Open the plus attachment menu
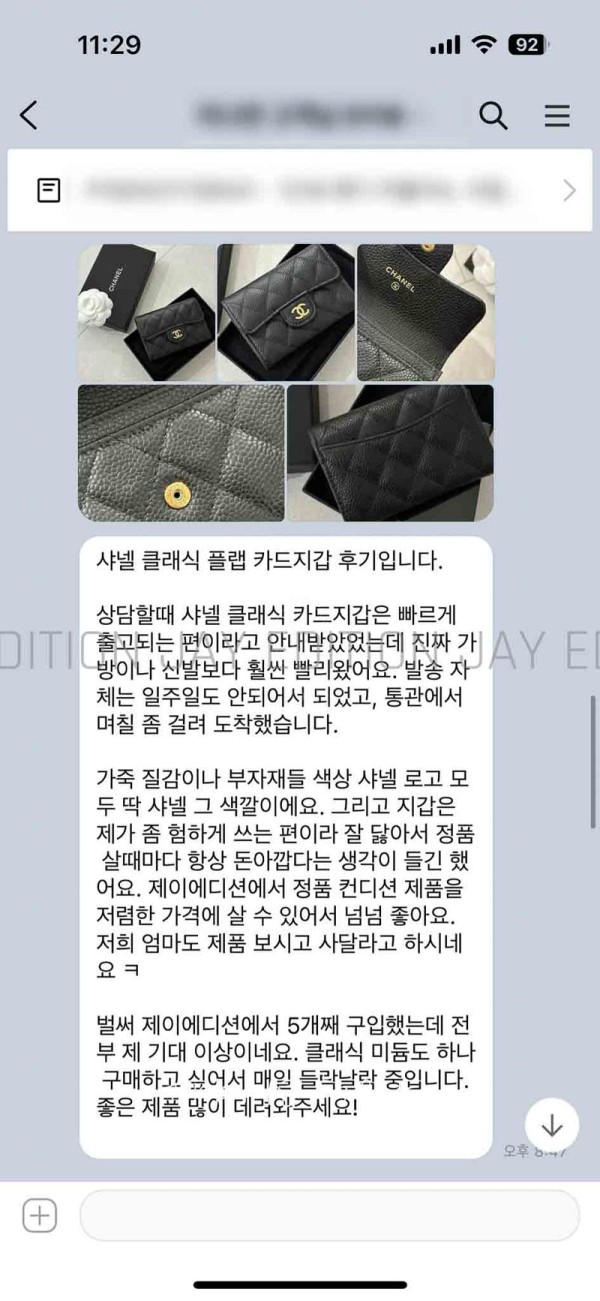 point(39,1216)
